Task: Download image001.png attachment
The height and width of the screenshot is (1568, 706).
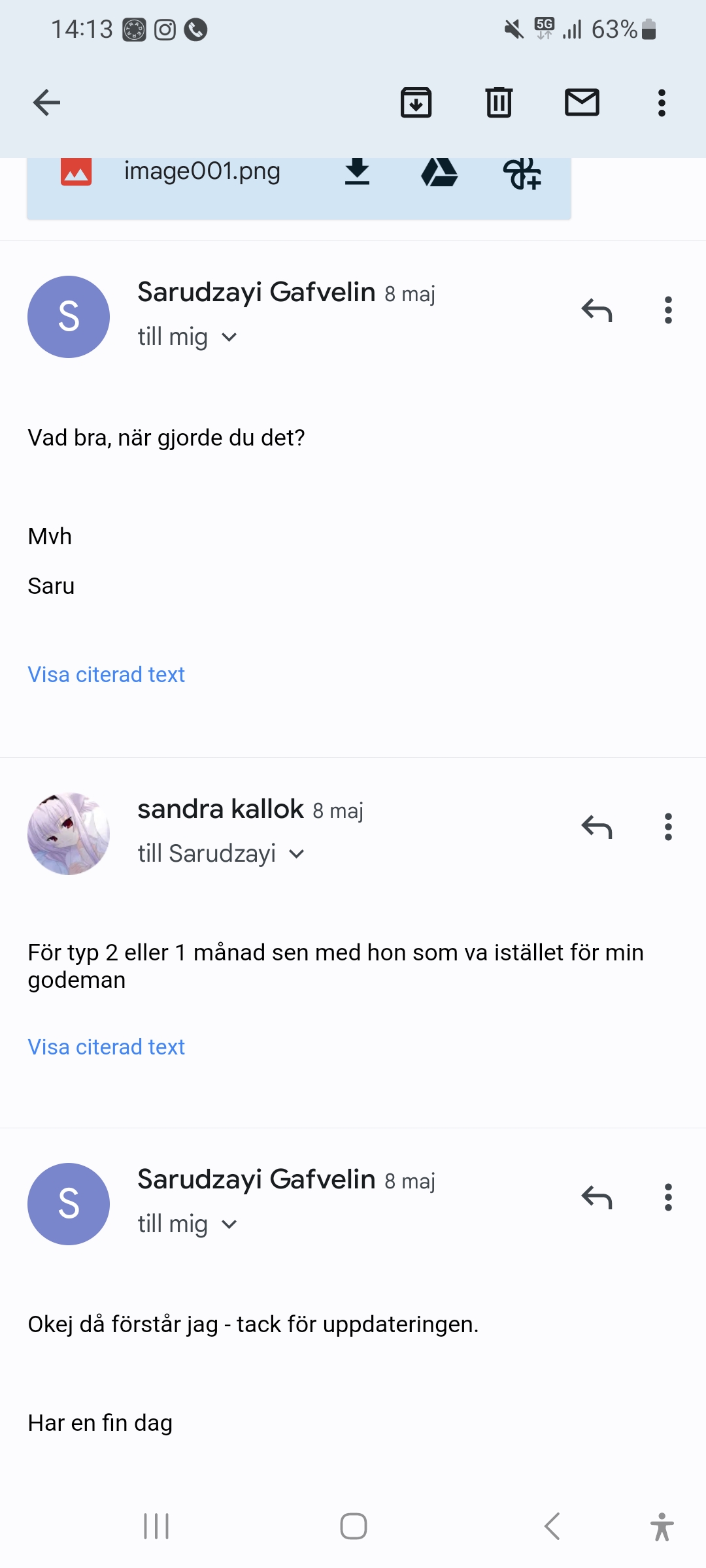Action: tap(357, 173)
